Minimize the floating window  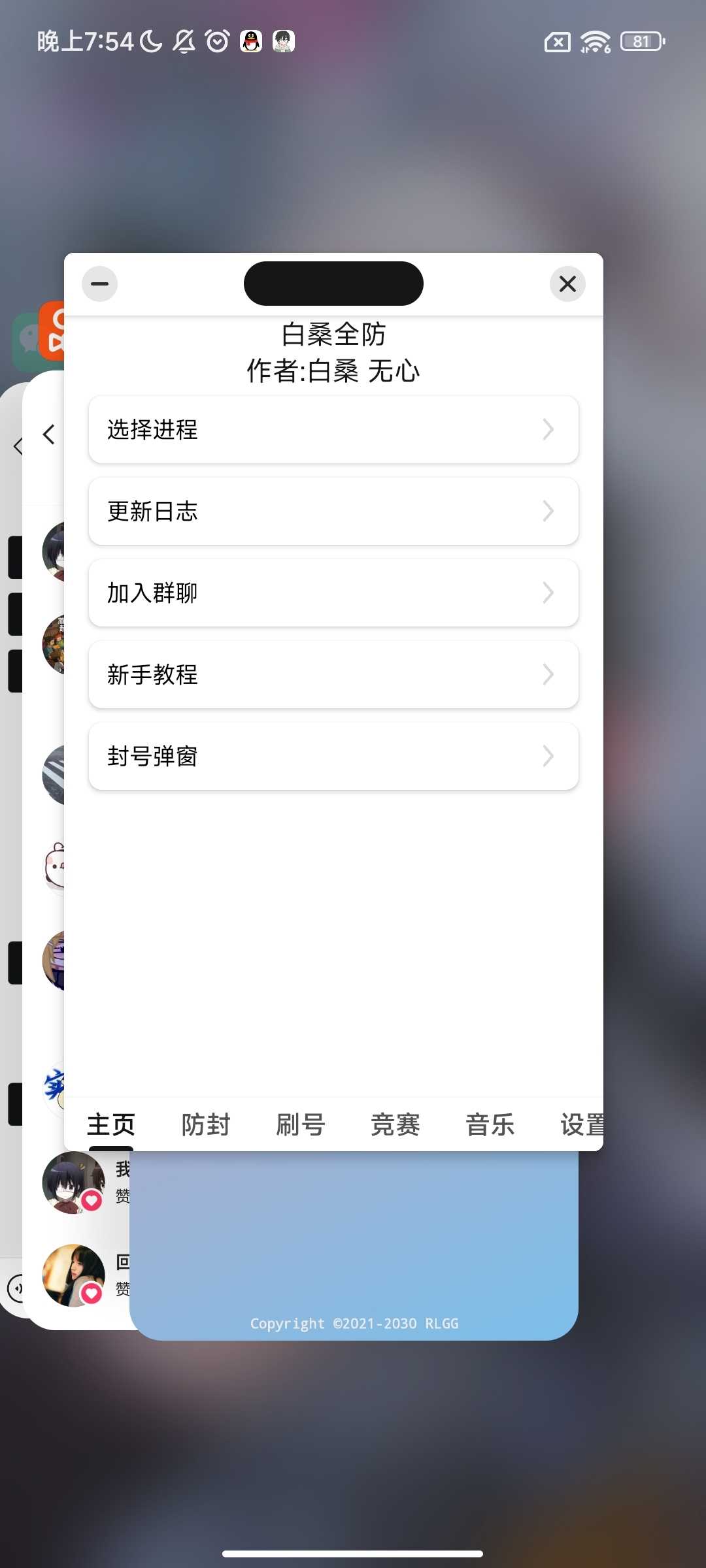[99, 284]
